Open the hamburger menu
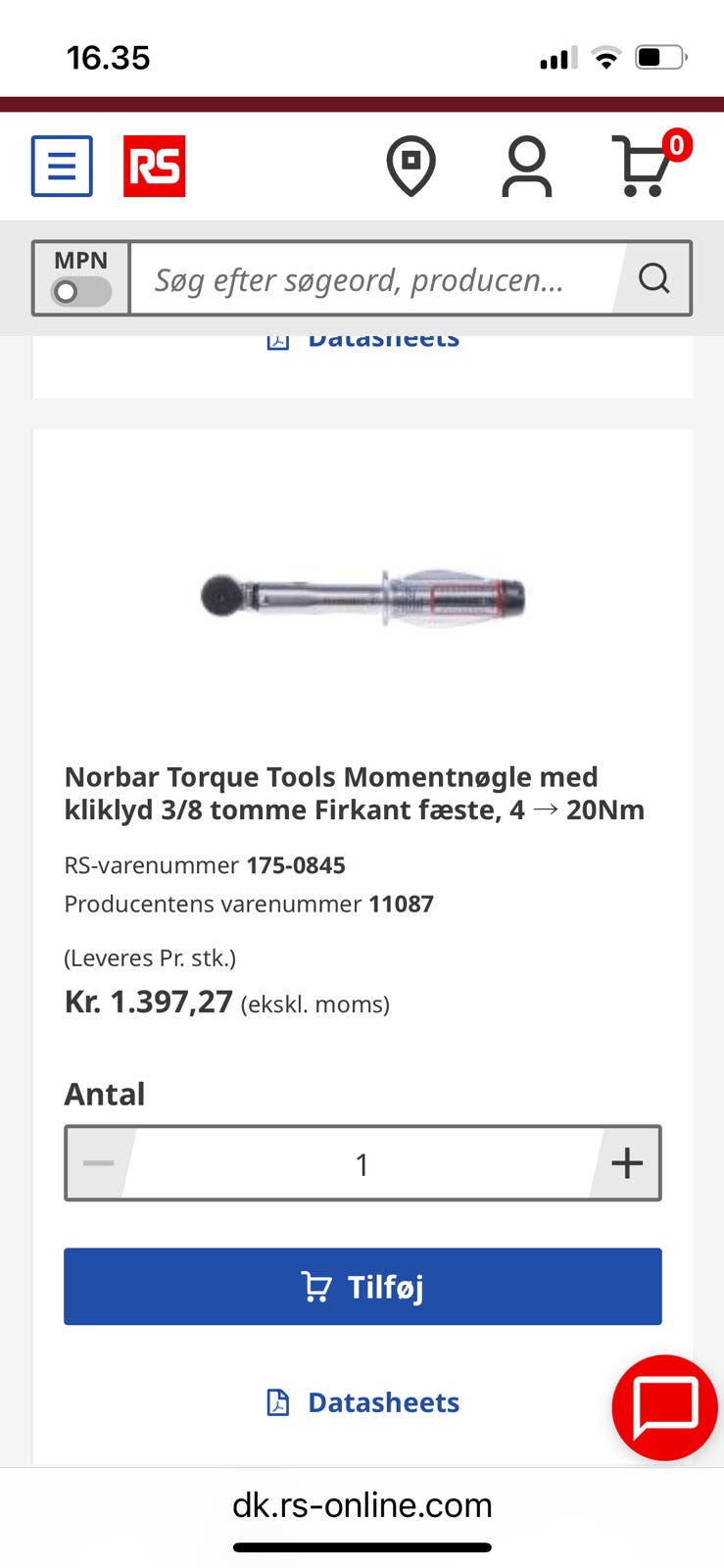The width and height of the screenshot is (724, 1568). tap(62, 166)
